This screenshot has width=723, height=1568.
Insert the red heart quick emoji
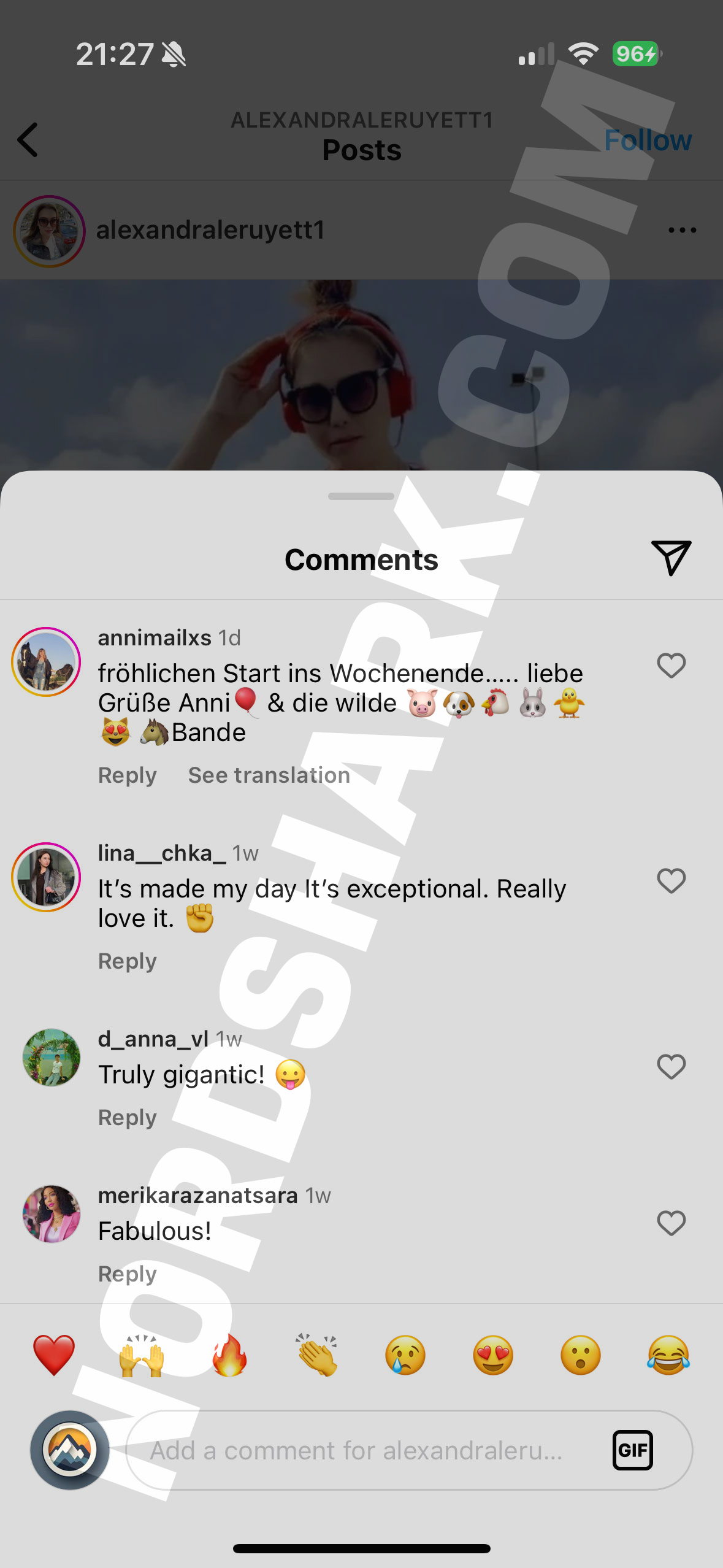coord(54,1355)
